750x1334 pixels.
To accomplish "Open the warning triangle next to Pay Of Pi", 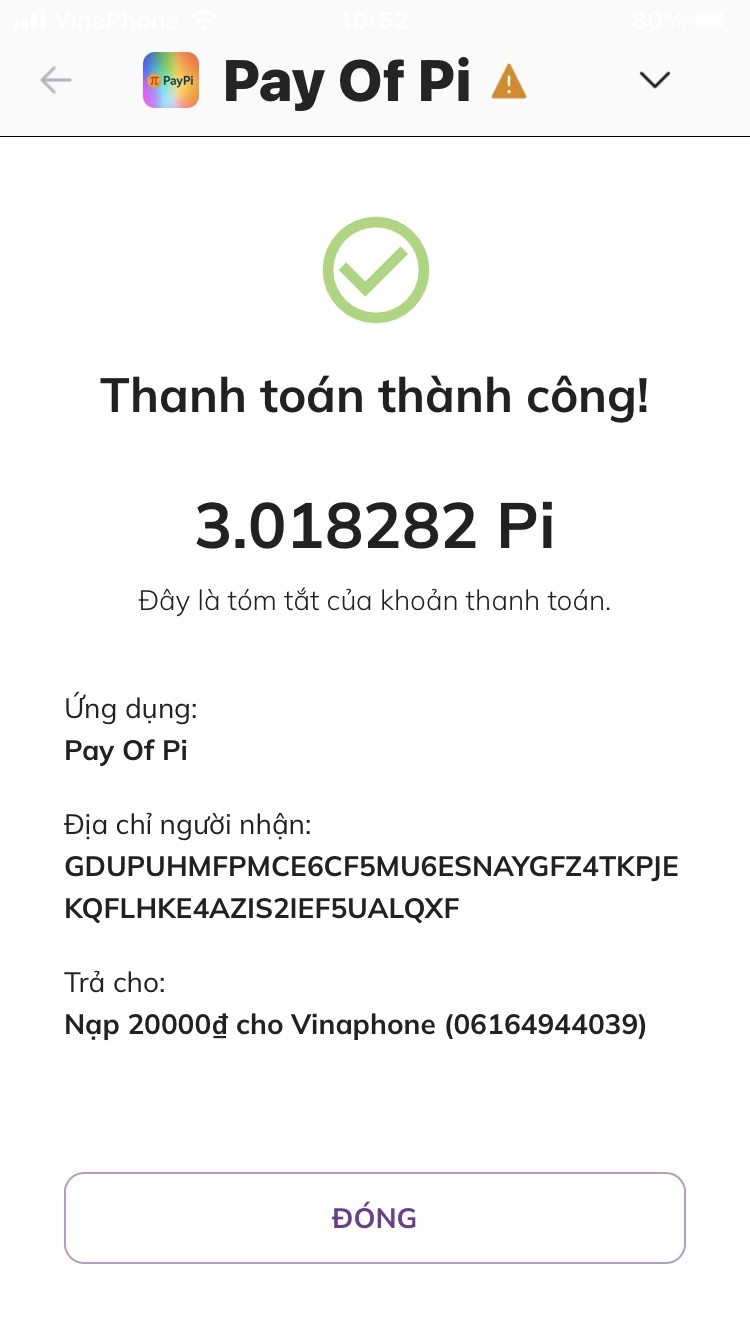I will [508, 82].
